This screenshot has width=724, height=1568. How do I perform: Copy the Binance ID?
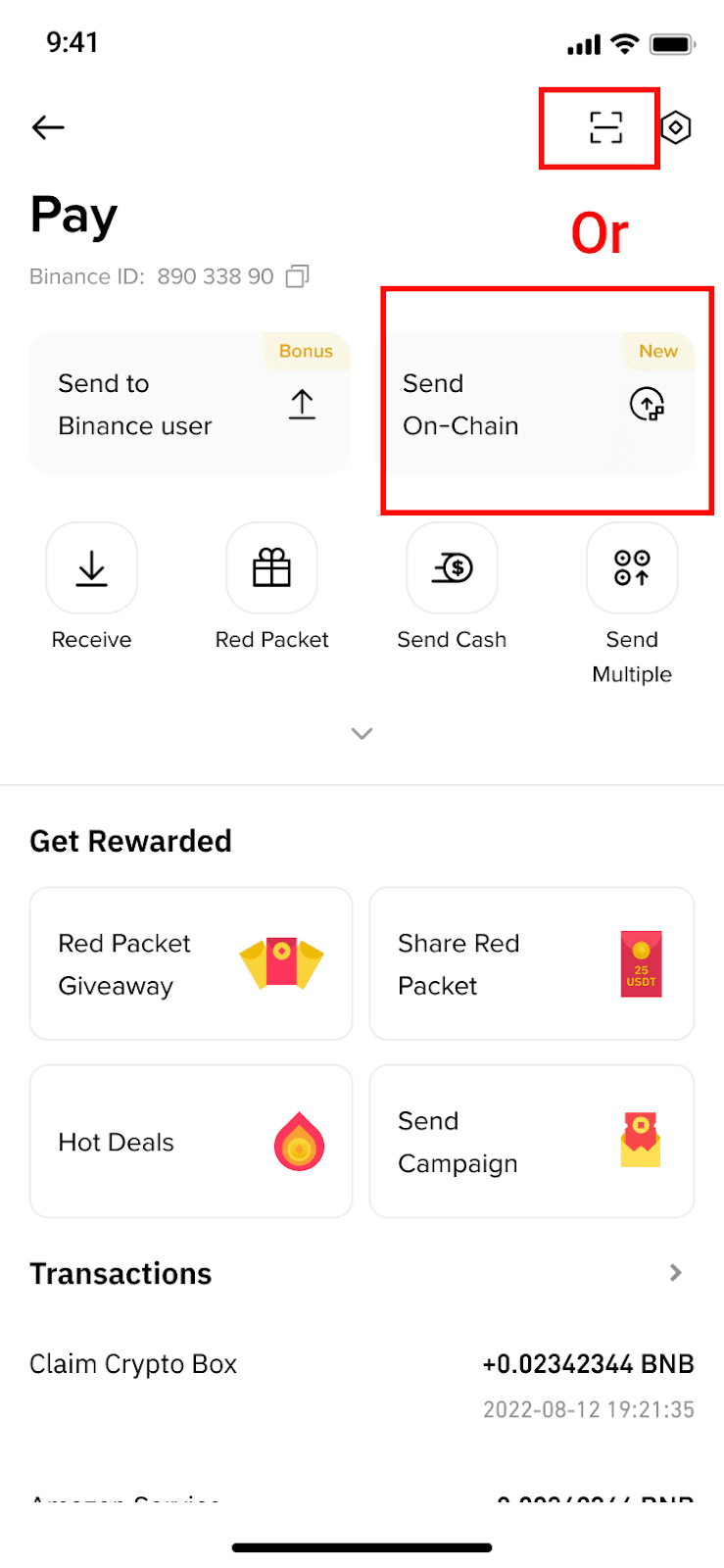[x=297, y=276]
